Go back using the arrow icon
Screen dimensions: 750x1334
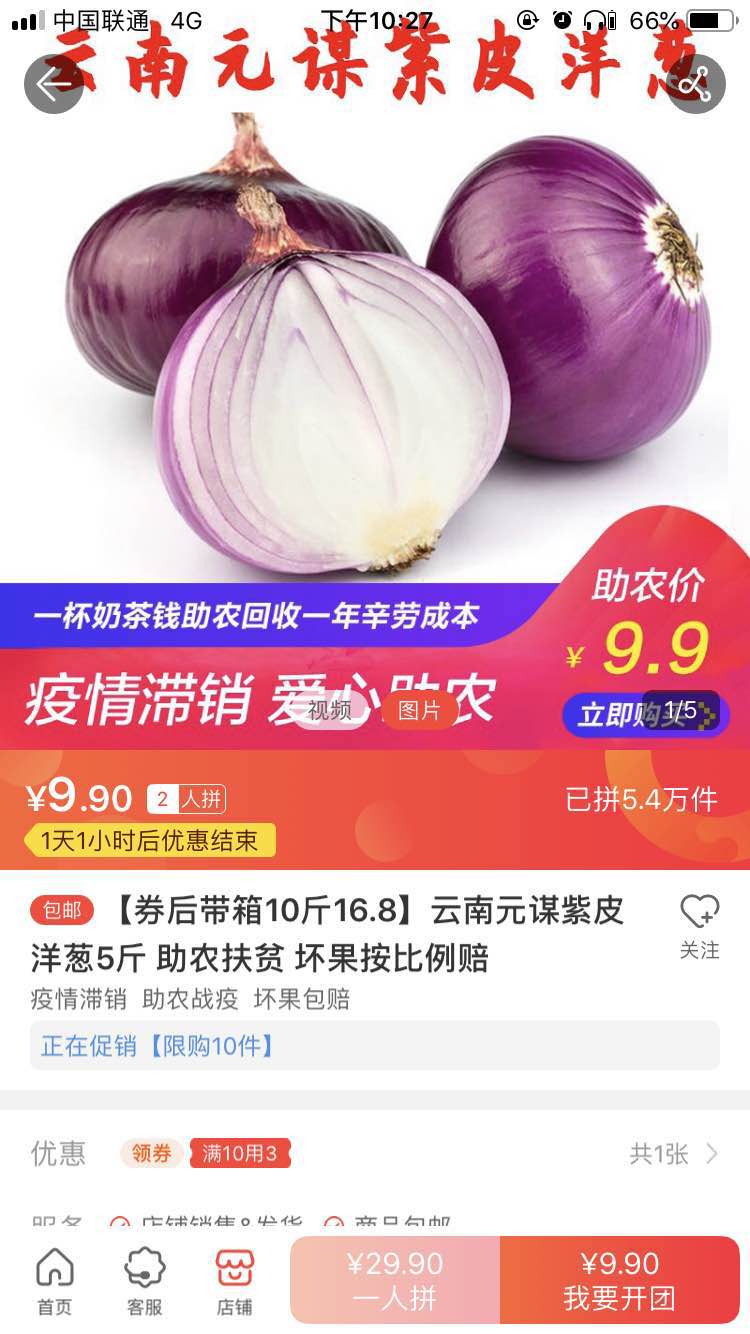pyautogui.click(x=53, y=84)
